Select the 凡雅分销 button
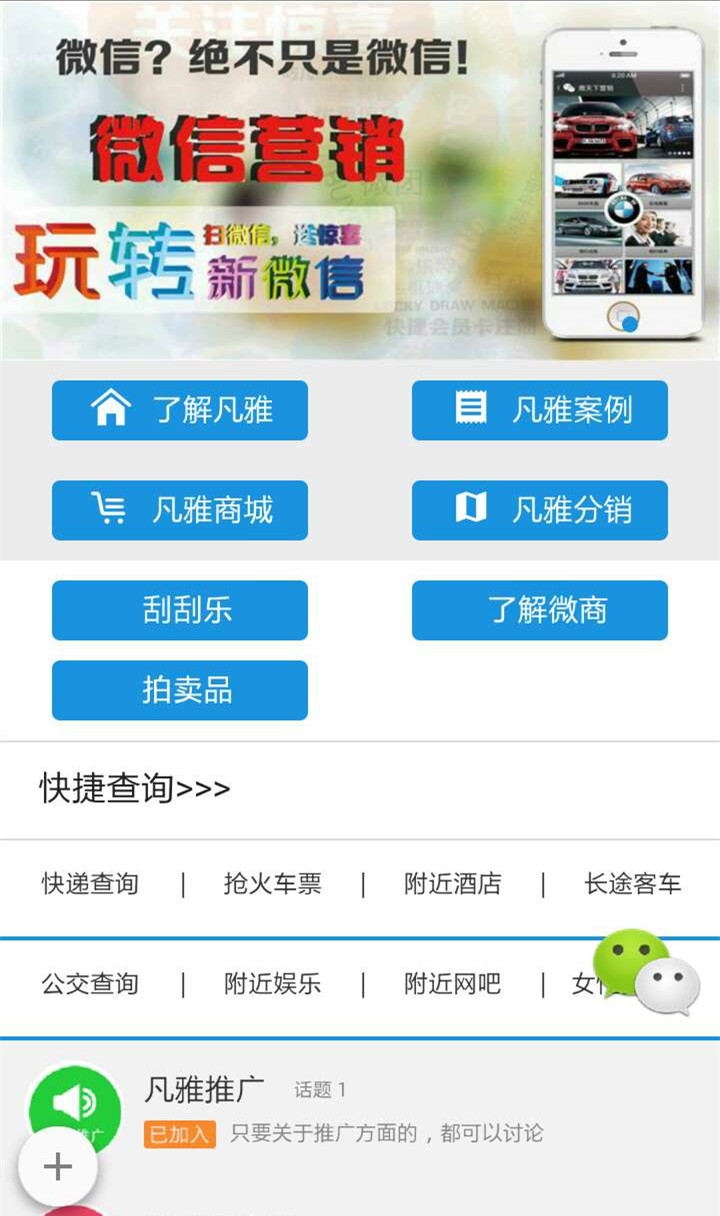Screen dimensions: 720x1216 540,510
